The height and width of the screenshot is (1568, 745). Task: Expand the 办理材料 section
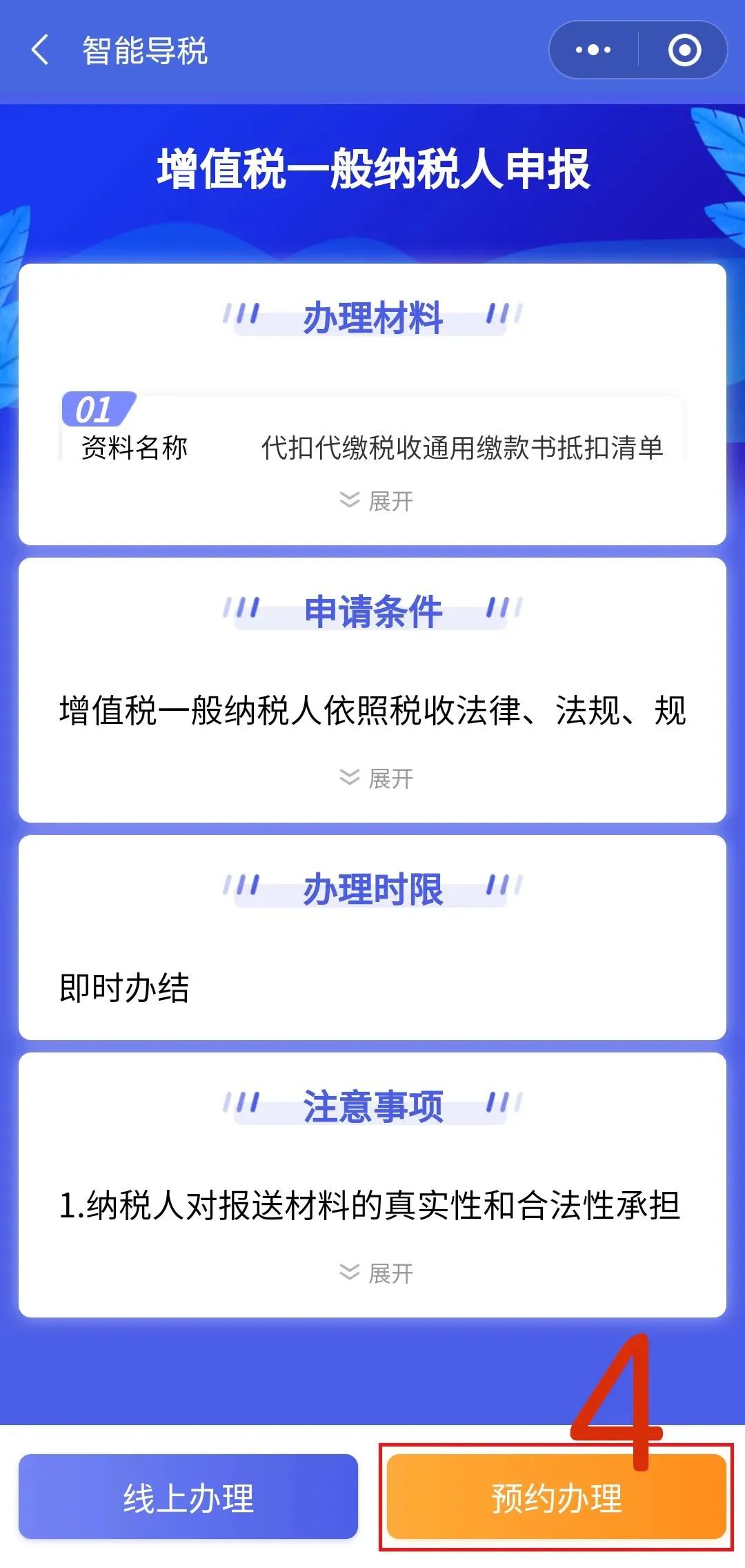click(x=377, y=501)
